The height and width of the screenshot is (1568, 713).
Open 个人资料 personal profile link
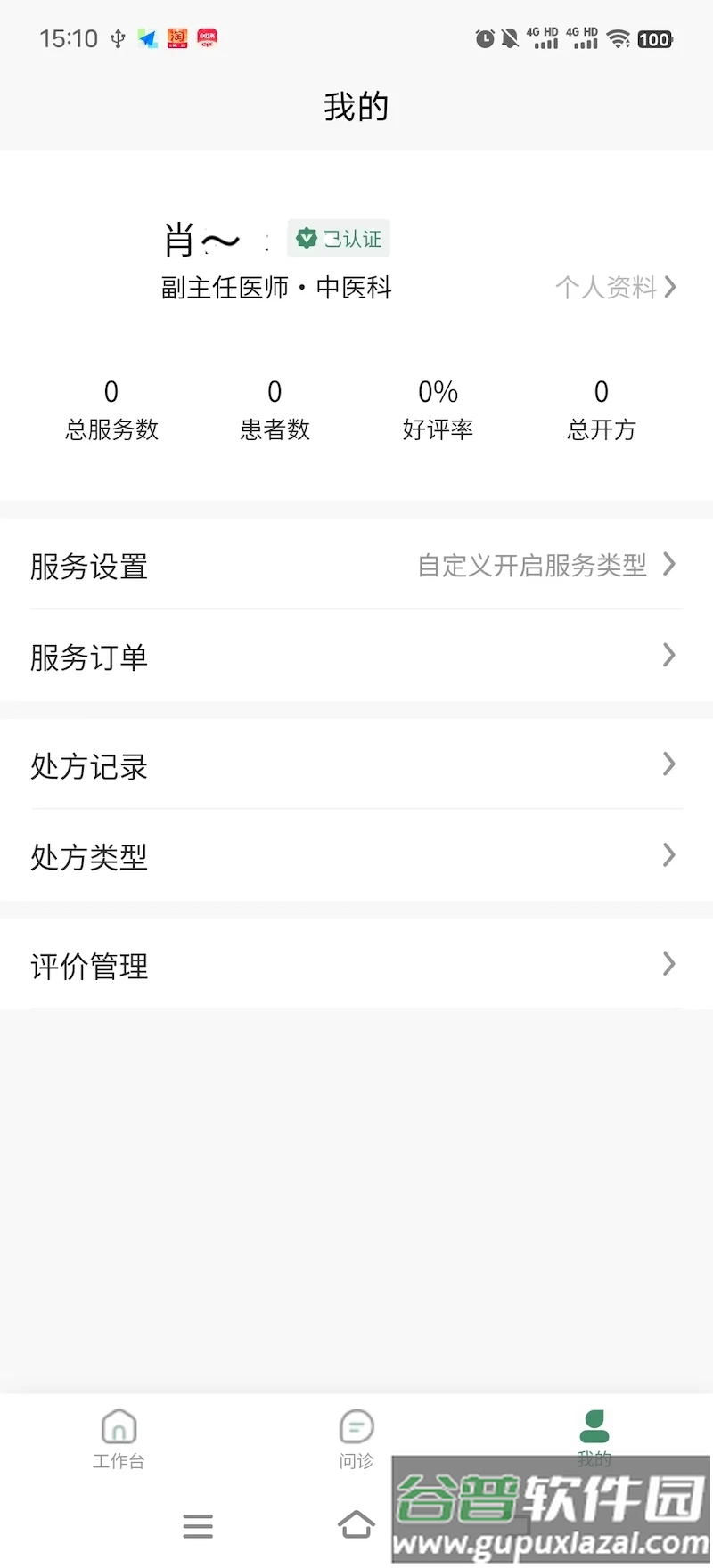tap(615, 287)
